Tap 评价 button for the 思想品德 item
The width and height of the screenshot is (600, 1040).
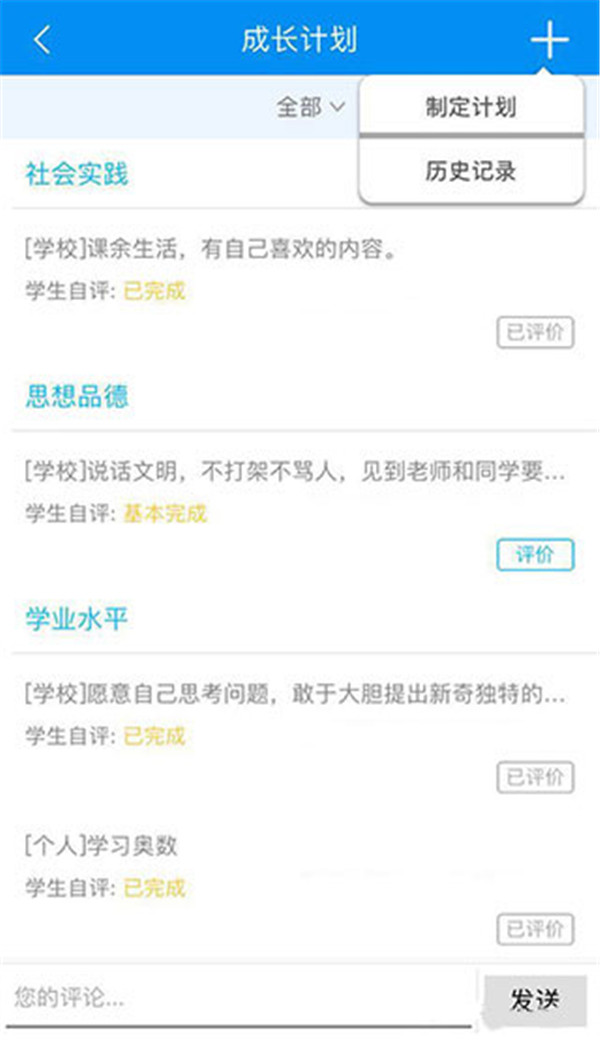[x=535, y=555]
